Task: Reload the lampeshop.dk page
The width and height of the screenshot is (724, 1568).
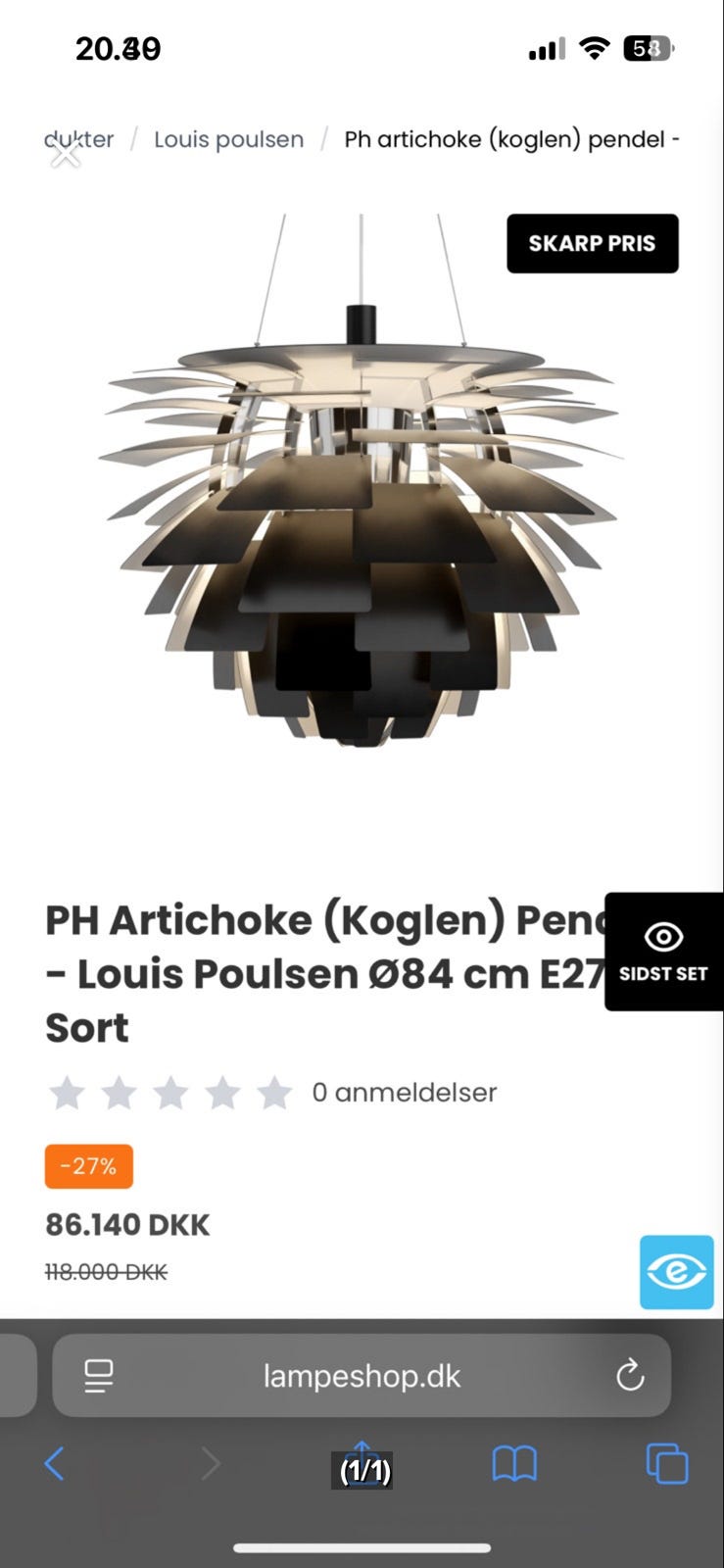Action: pos(630,1375)
